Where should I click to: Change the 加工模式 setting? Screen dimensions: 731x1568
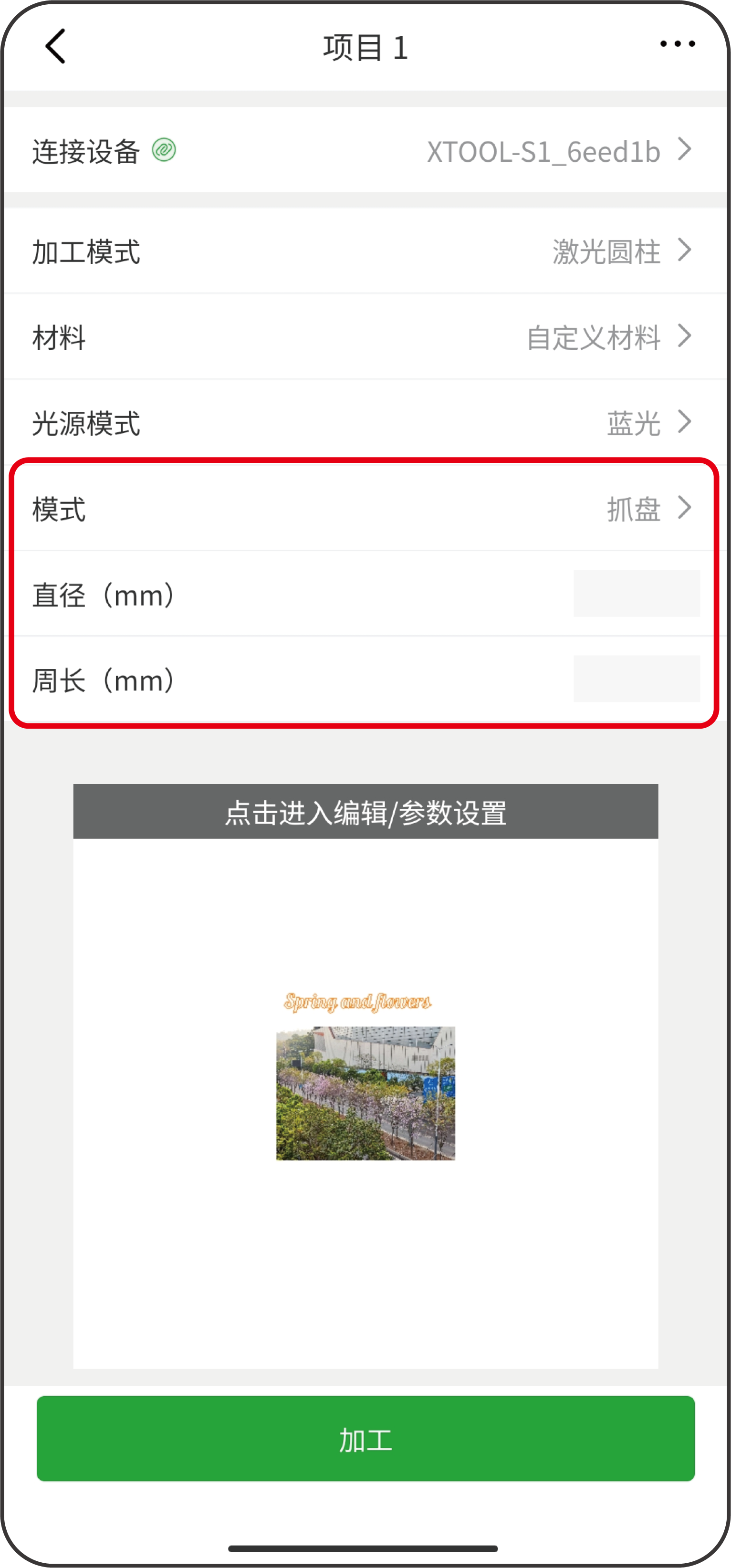click(x=365, y=251)
